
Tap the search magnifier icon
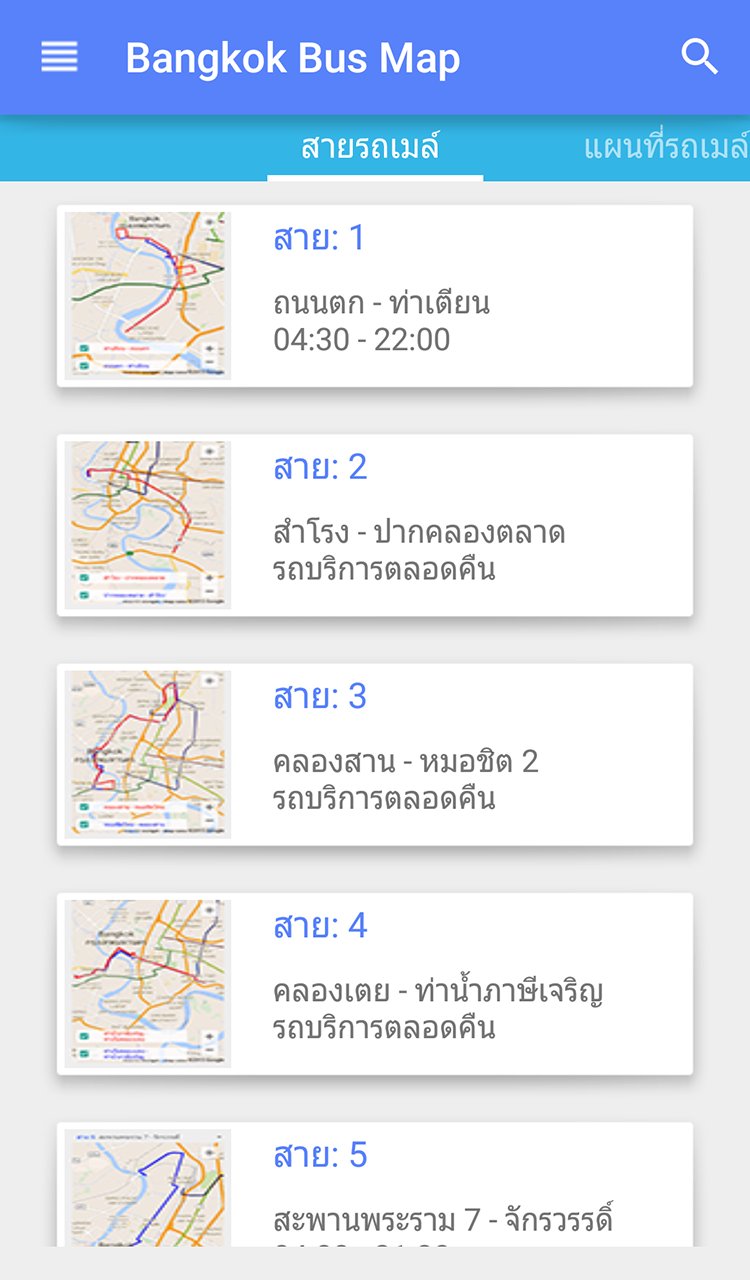pyautogui.click(x=700, y=57)
